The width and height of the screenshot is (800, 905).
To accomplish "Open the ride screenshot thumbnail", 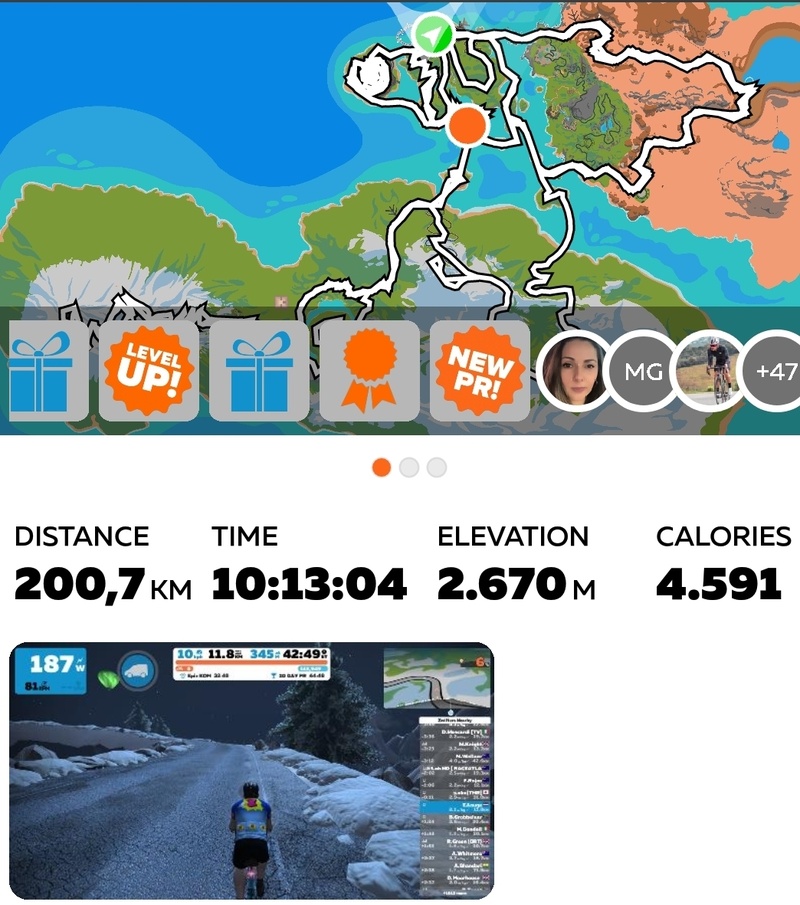I will (251, 770).
